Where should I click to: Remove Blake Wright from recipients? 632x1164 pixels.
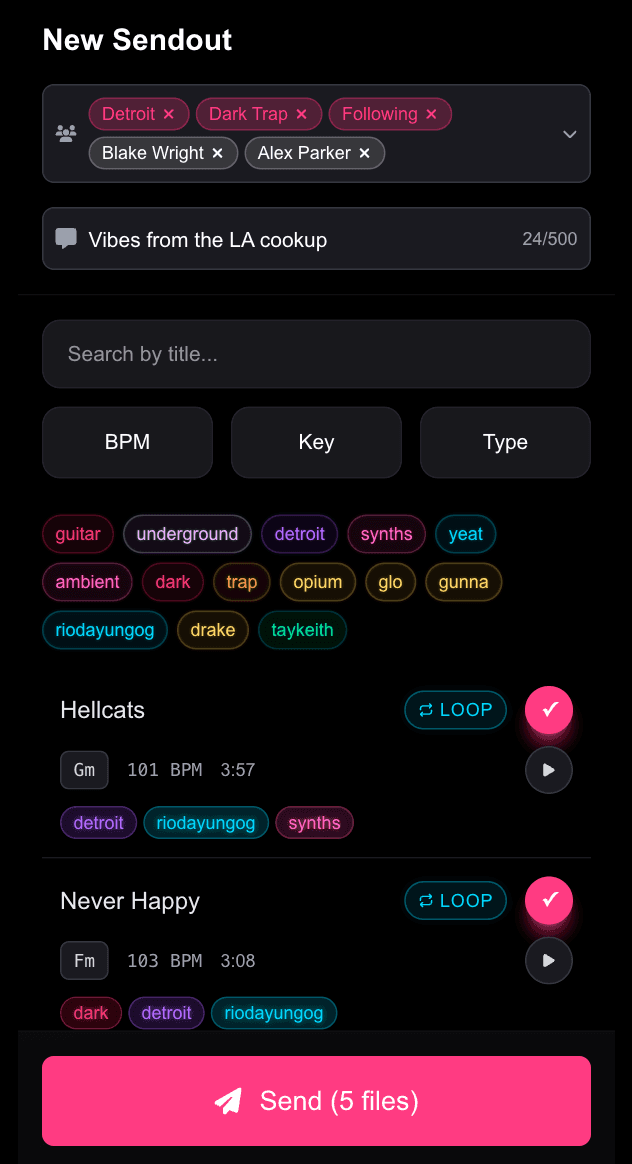point(217,153)
